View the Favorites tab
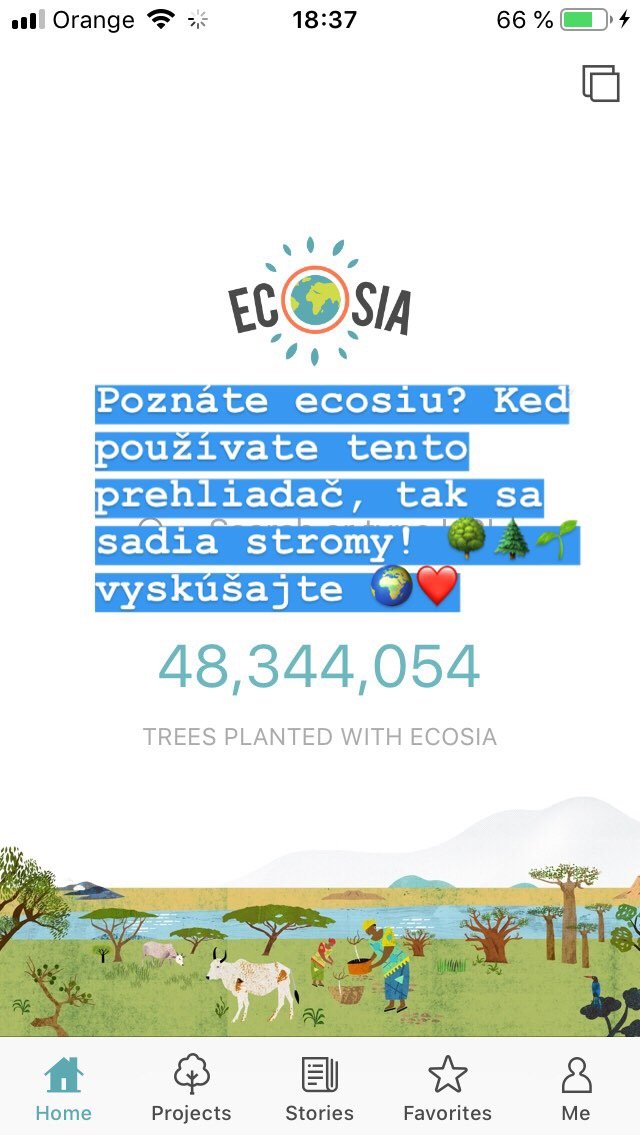 [x=447, y=1087]
